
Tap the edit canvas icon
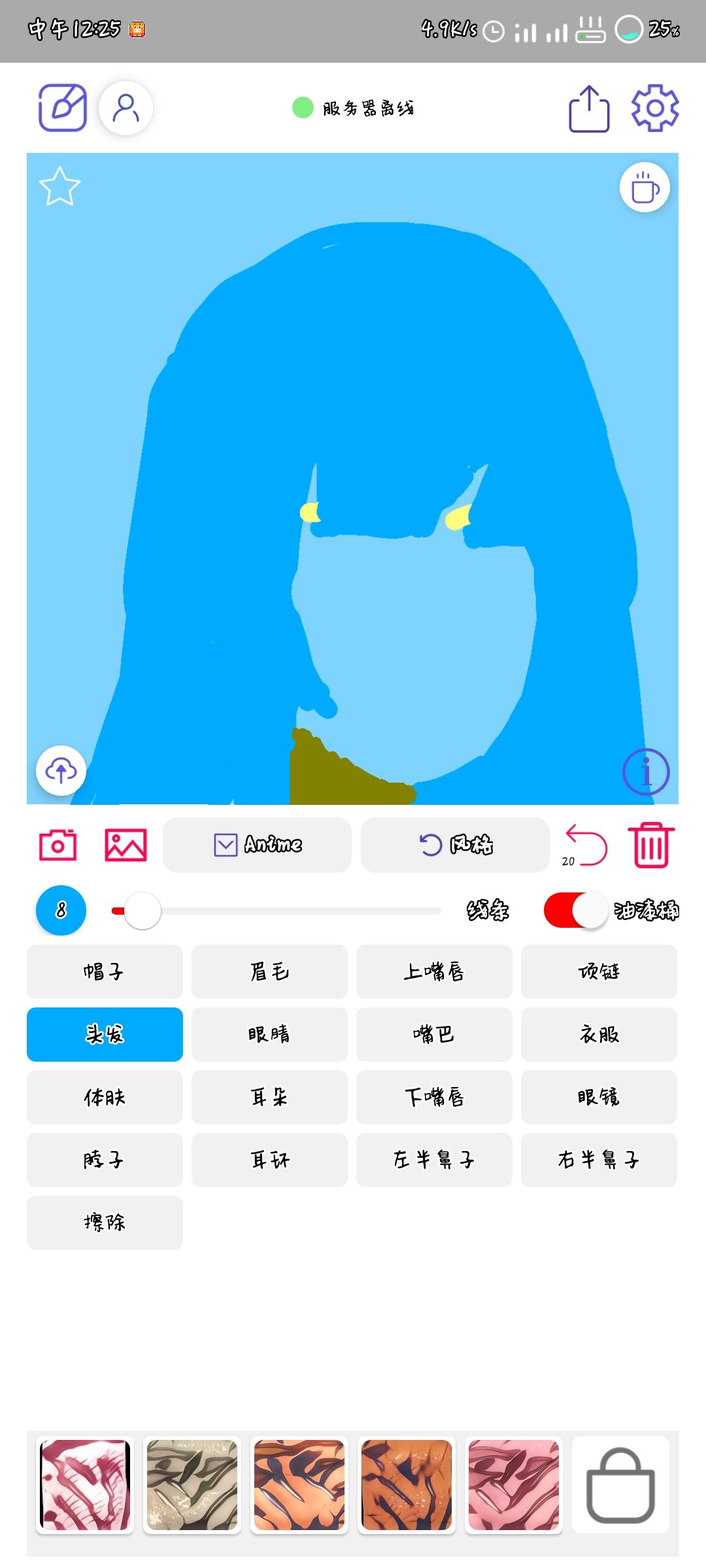(62, 108)
